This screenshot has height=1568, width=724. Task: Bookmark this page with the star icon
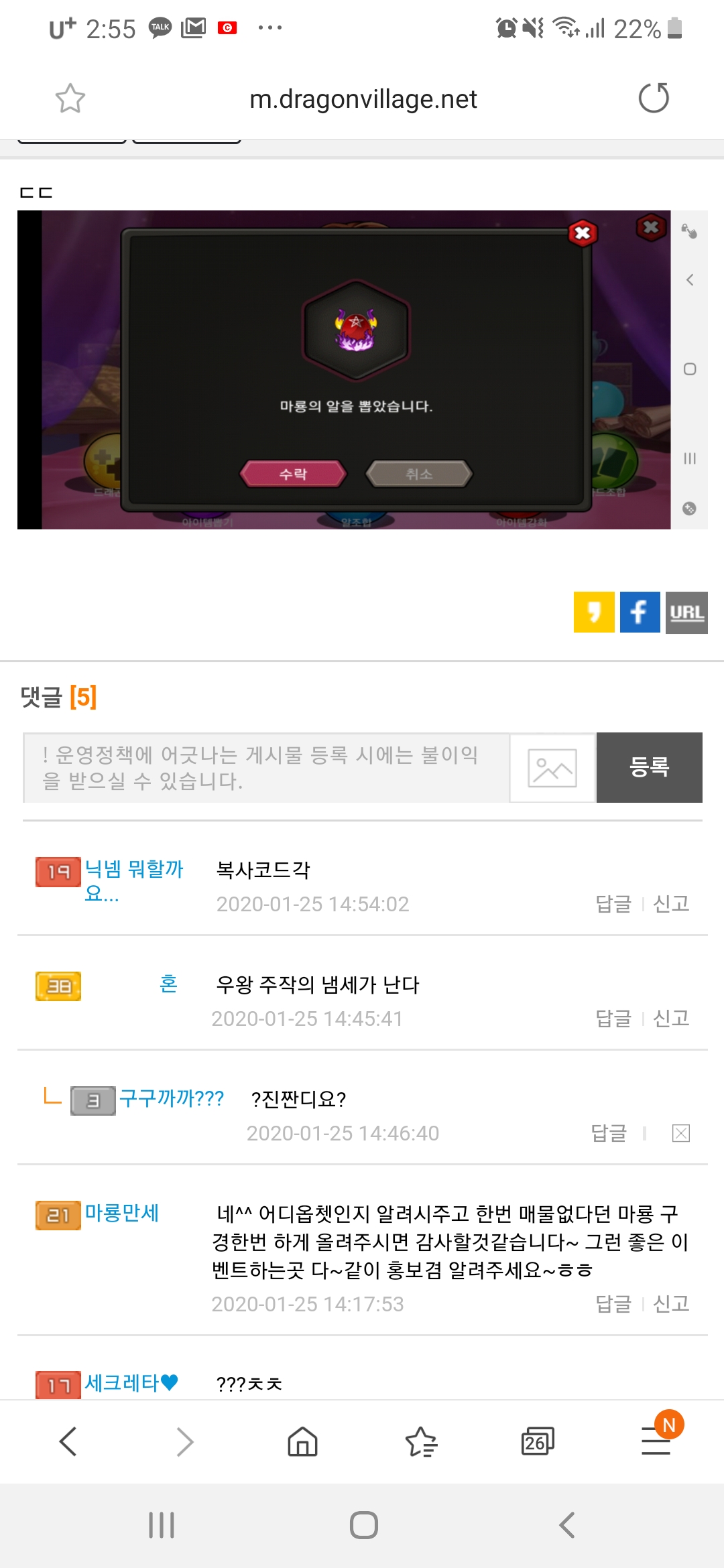[70, 99]
